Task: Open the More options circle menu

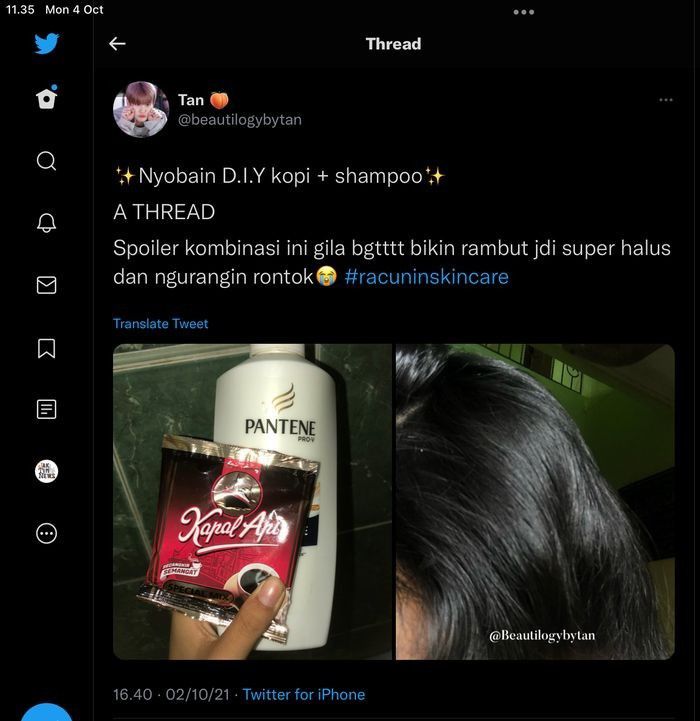Action: [x=46, y=533]
